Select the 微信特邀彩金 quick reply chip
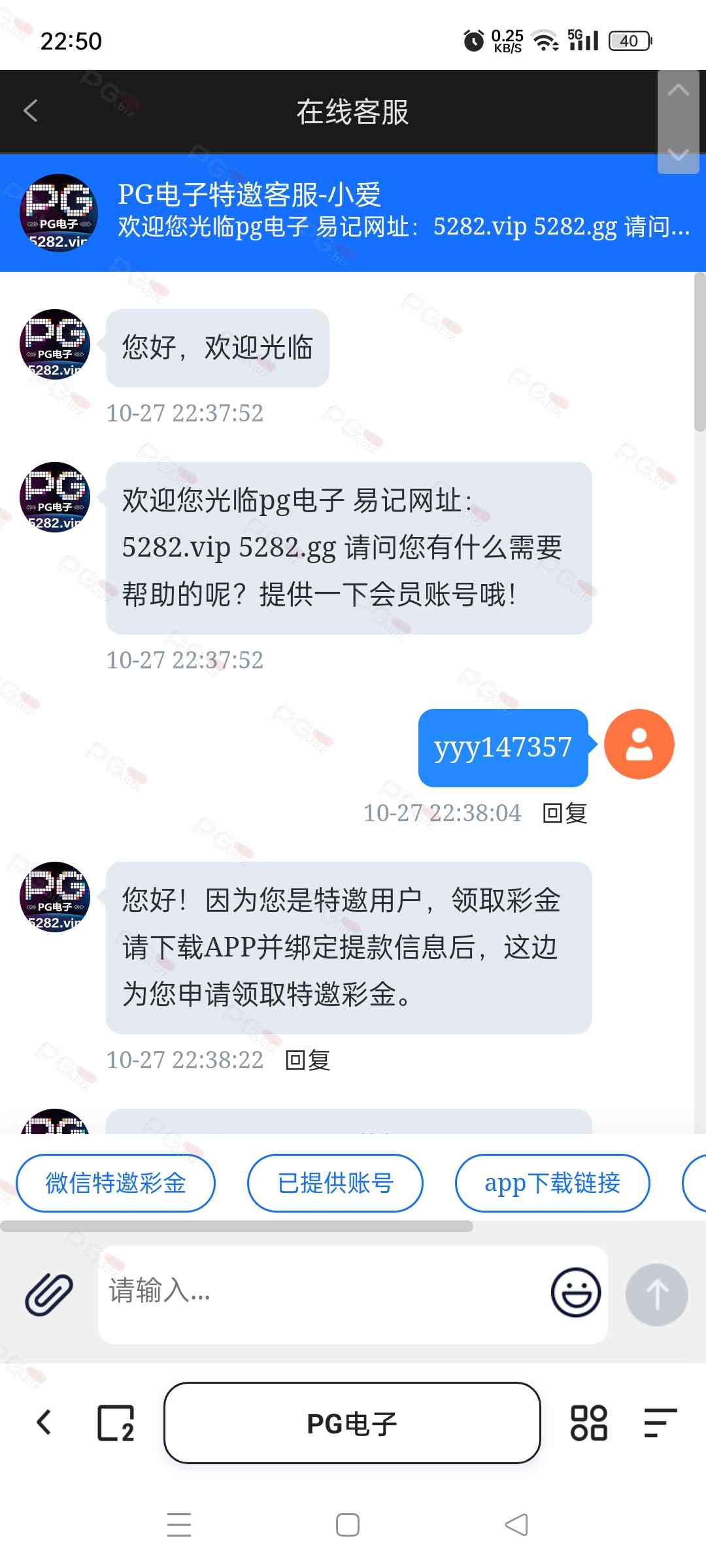The width and height of the screenshot is (706, 1568). tap(116, 1183)
